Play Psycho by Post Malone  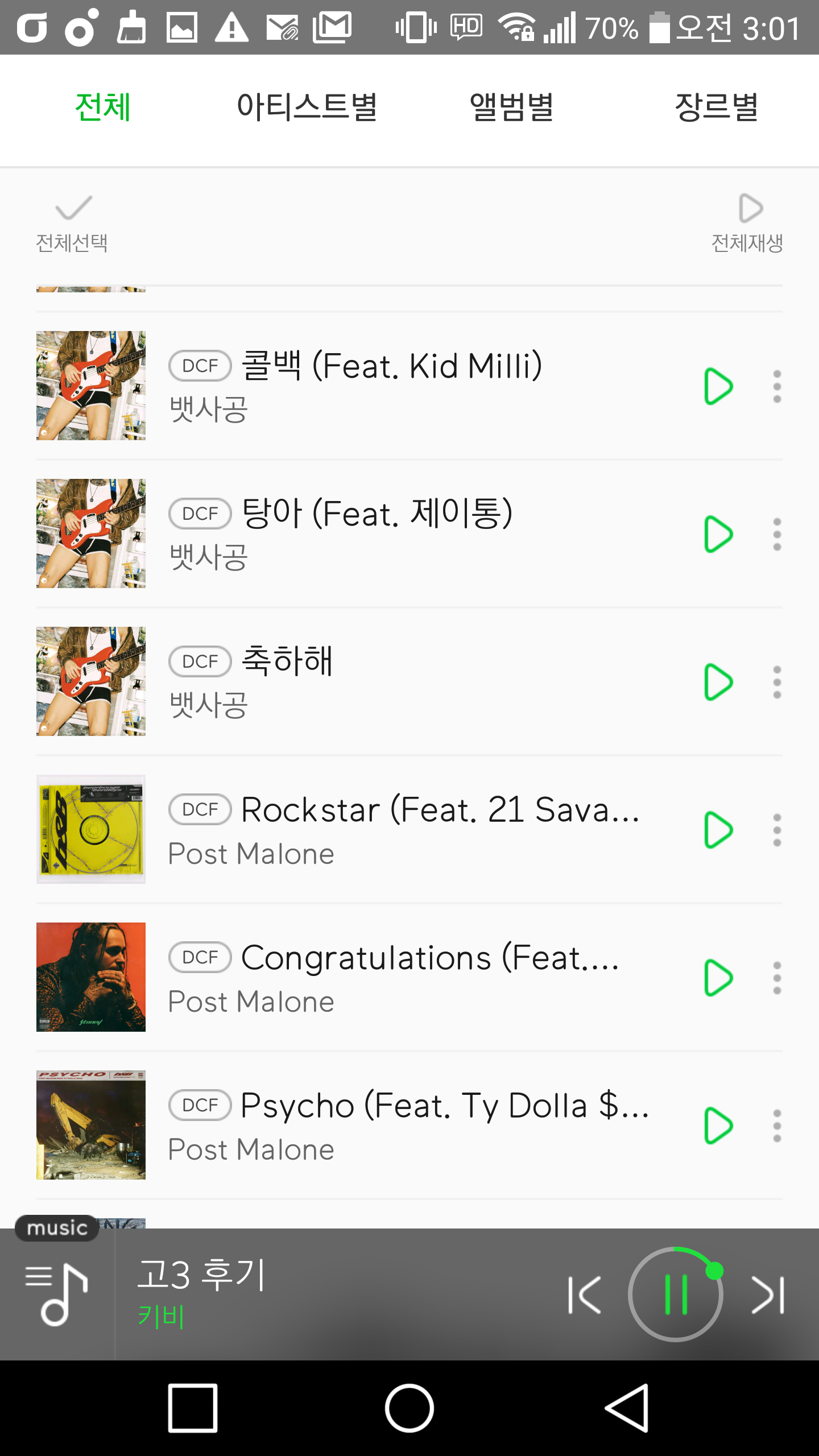718,1126
